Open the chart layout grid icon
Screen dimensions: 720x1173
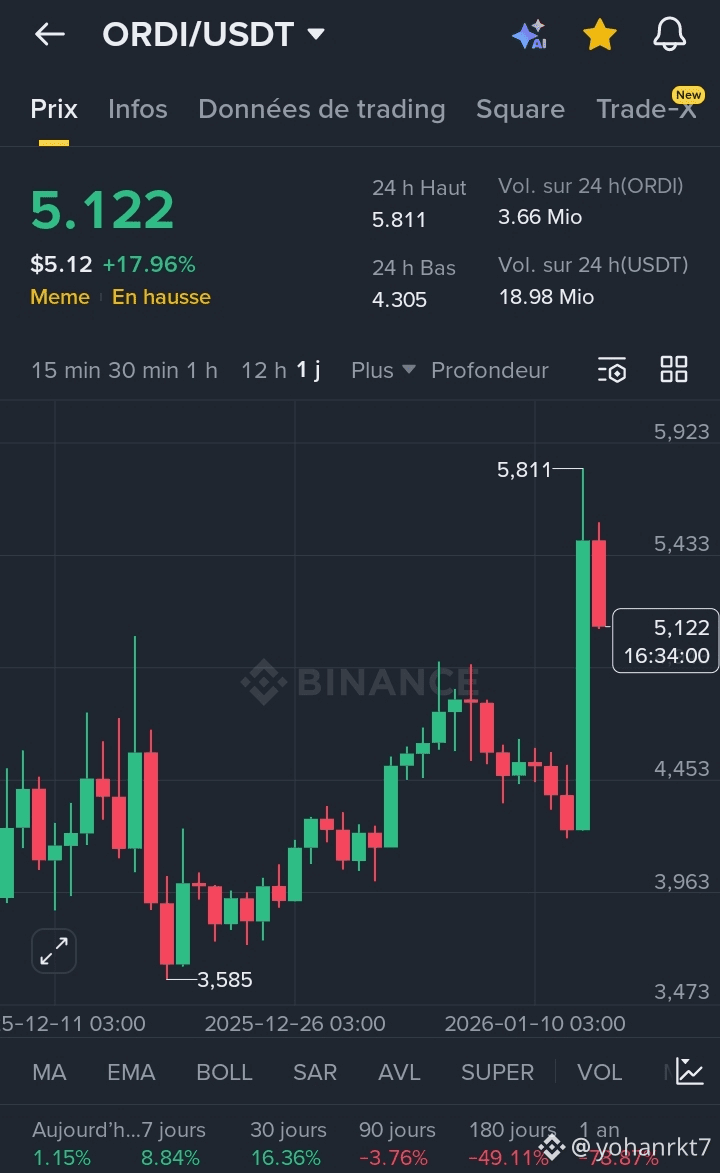674,370
